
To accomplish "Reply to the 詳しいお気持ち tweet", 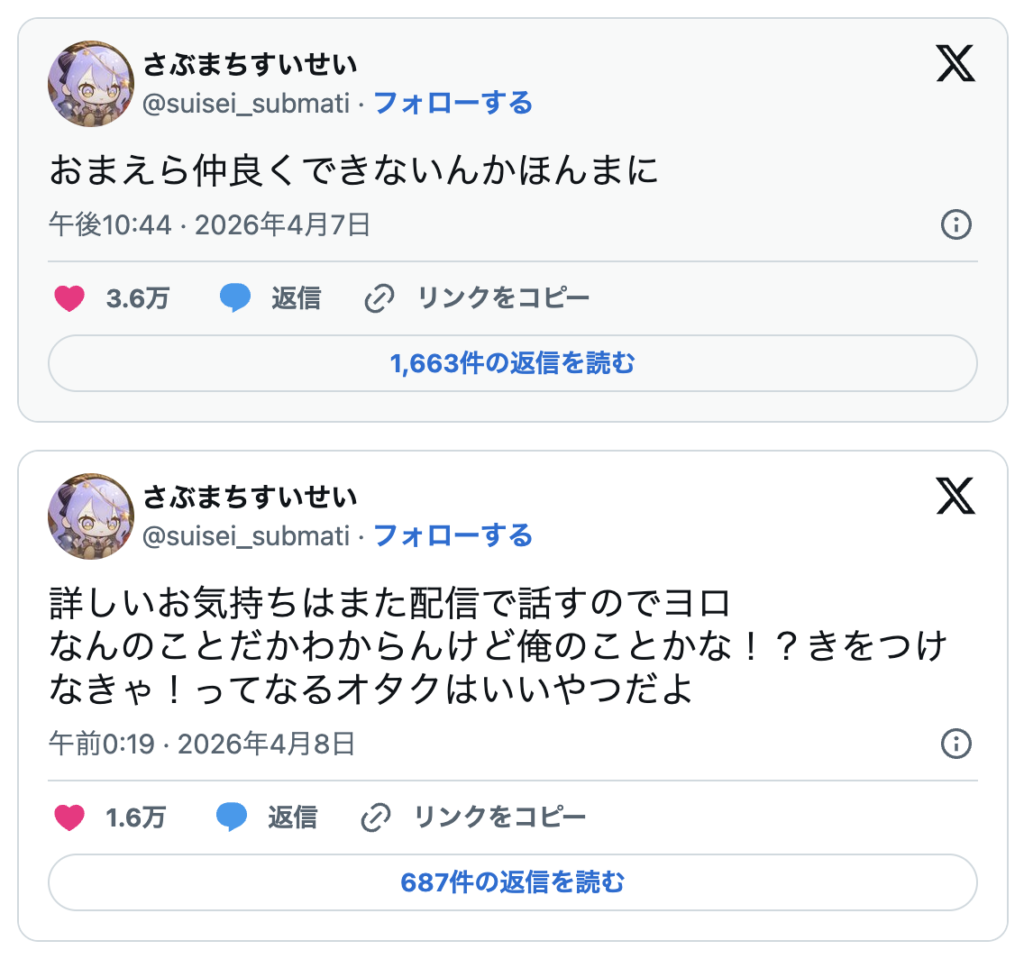I will coord(267,818).
